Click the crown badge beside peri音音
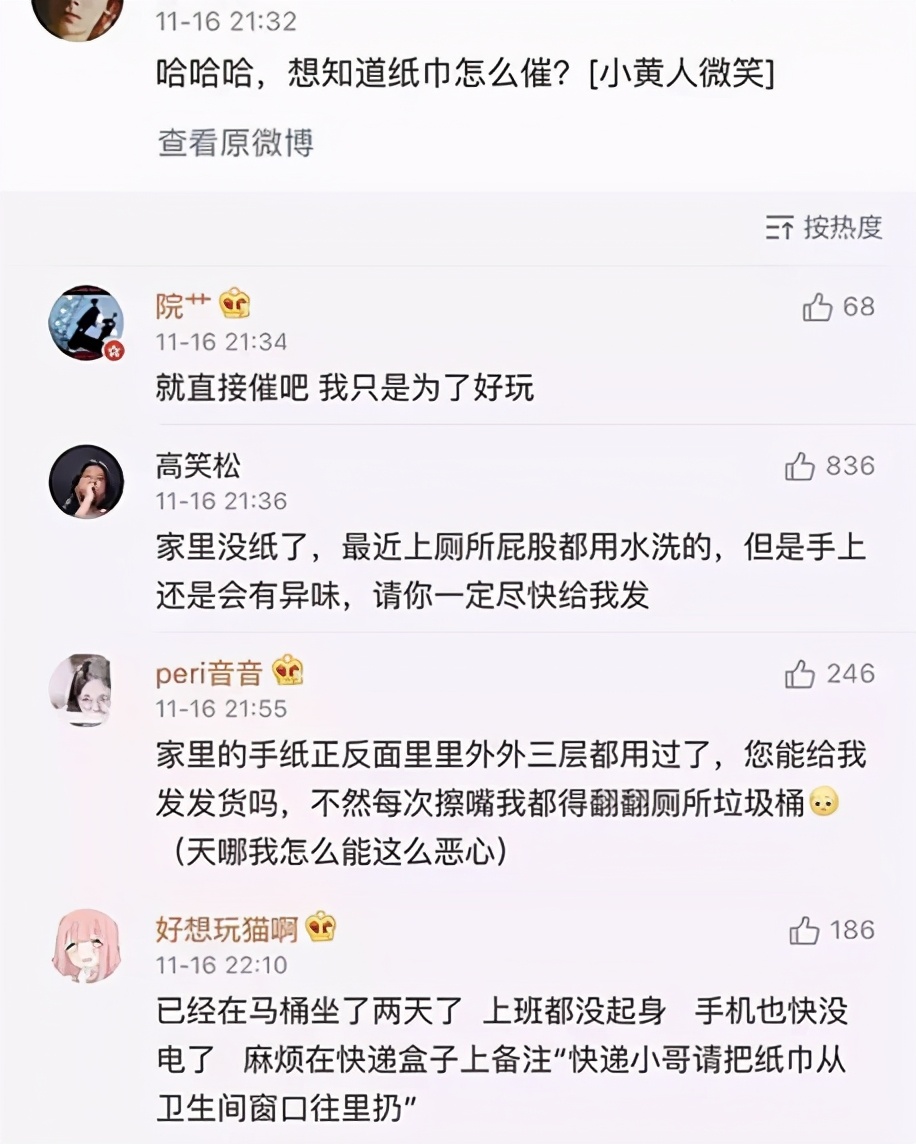This screenshot has height=1144, width=916. (x=288, y=670)
